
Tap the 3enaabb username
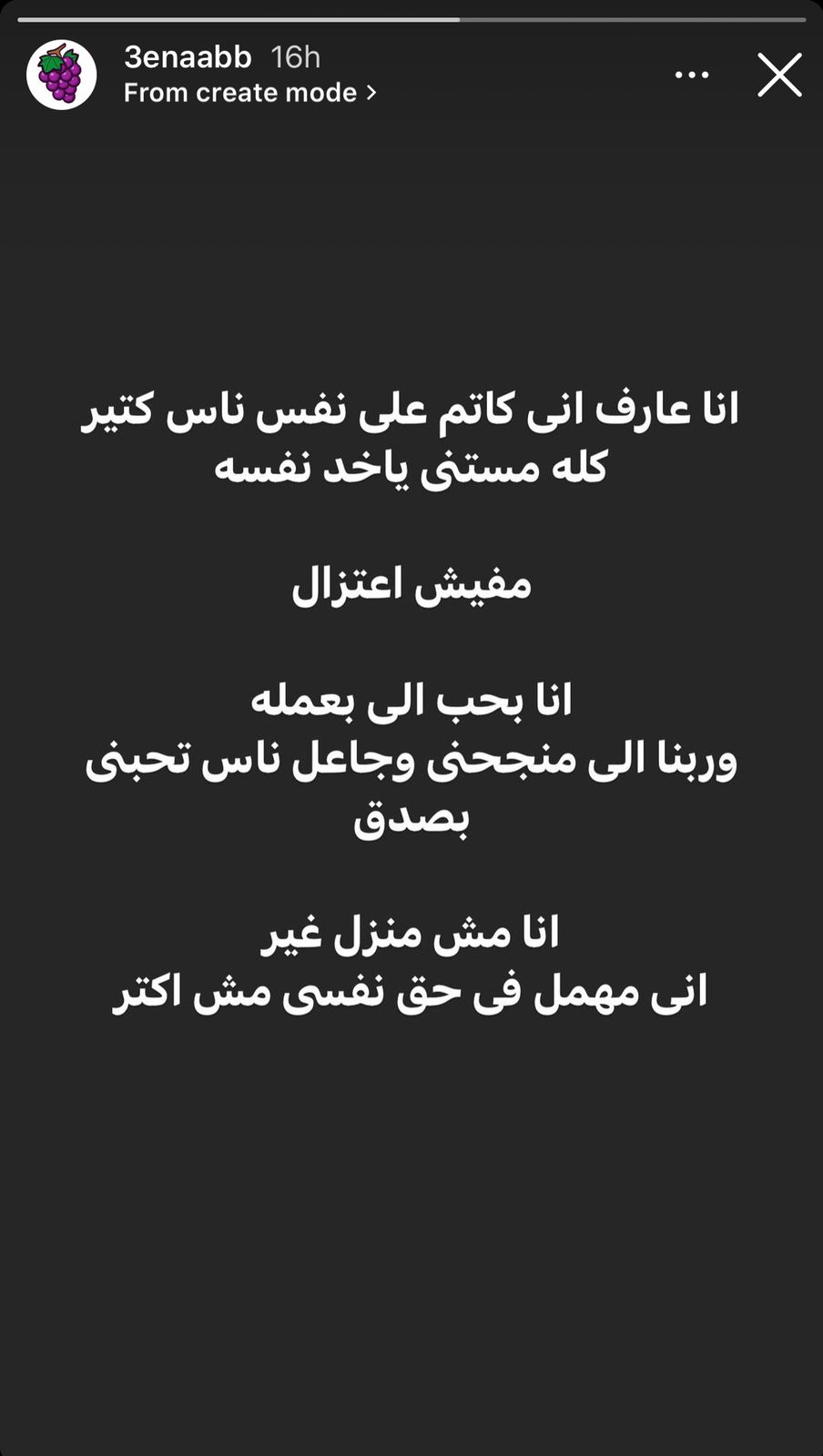pyautogui.click(x=188, y=57)
